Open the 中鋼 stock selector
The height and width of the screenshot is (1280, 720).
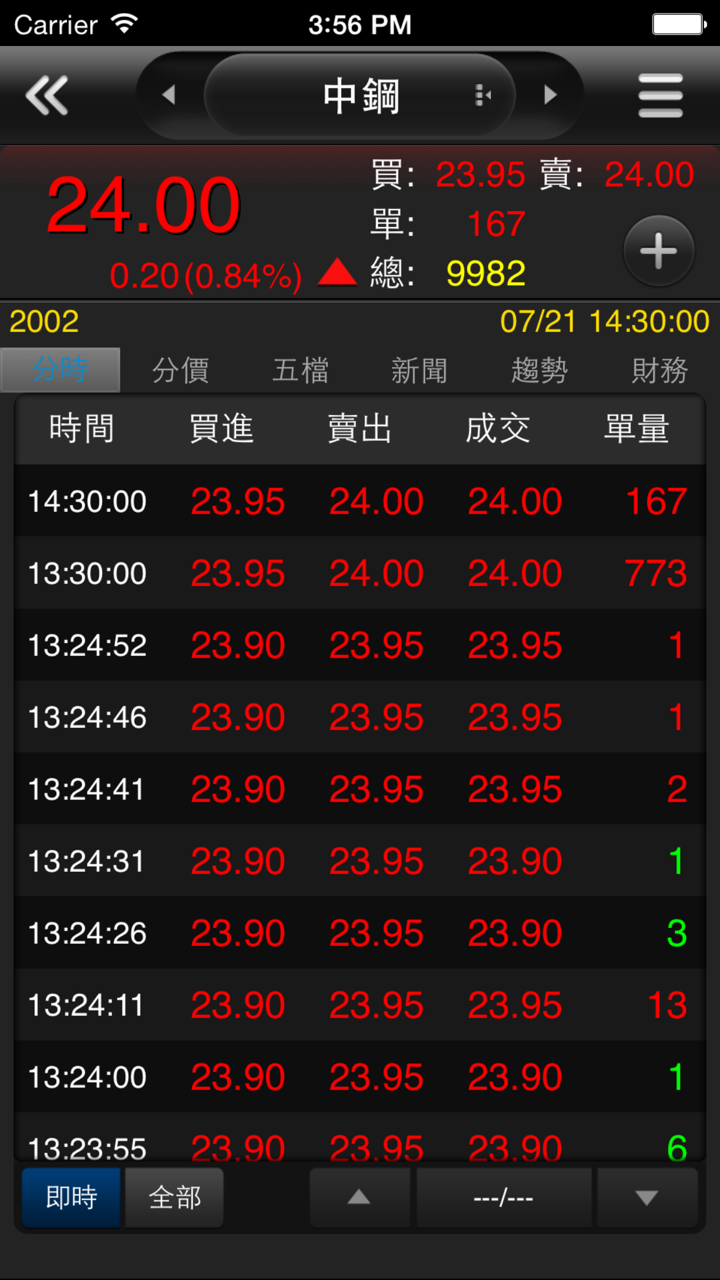coord(360,96)
